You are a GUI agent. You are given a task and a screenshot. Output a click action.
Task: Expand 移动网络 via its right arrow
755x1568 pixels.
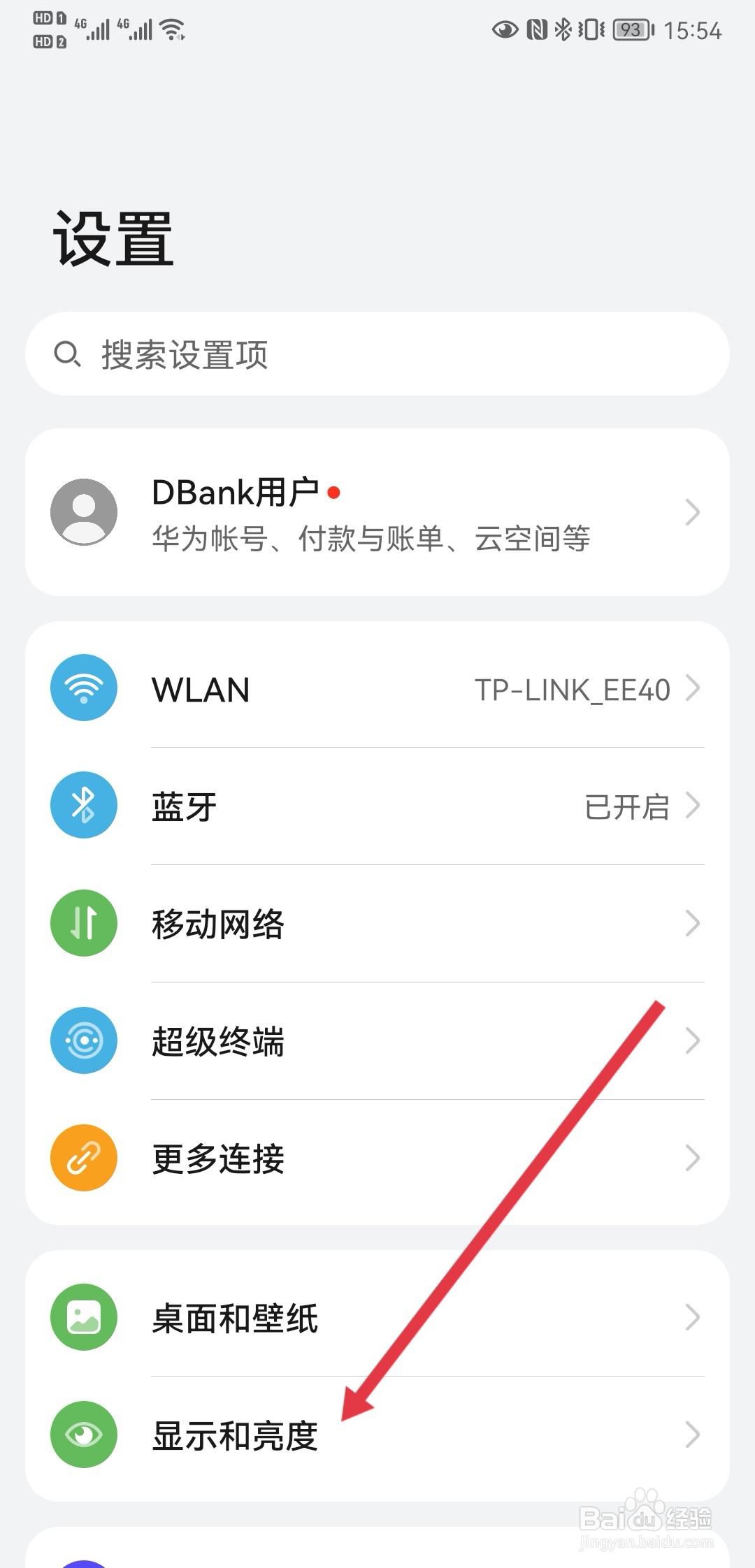[x=692, y=922]
